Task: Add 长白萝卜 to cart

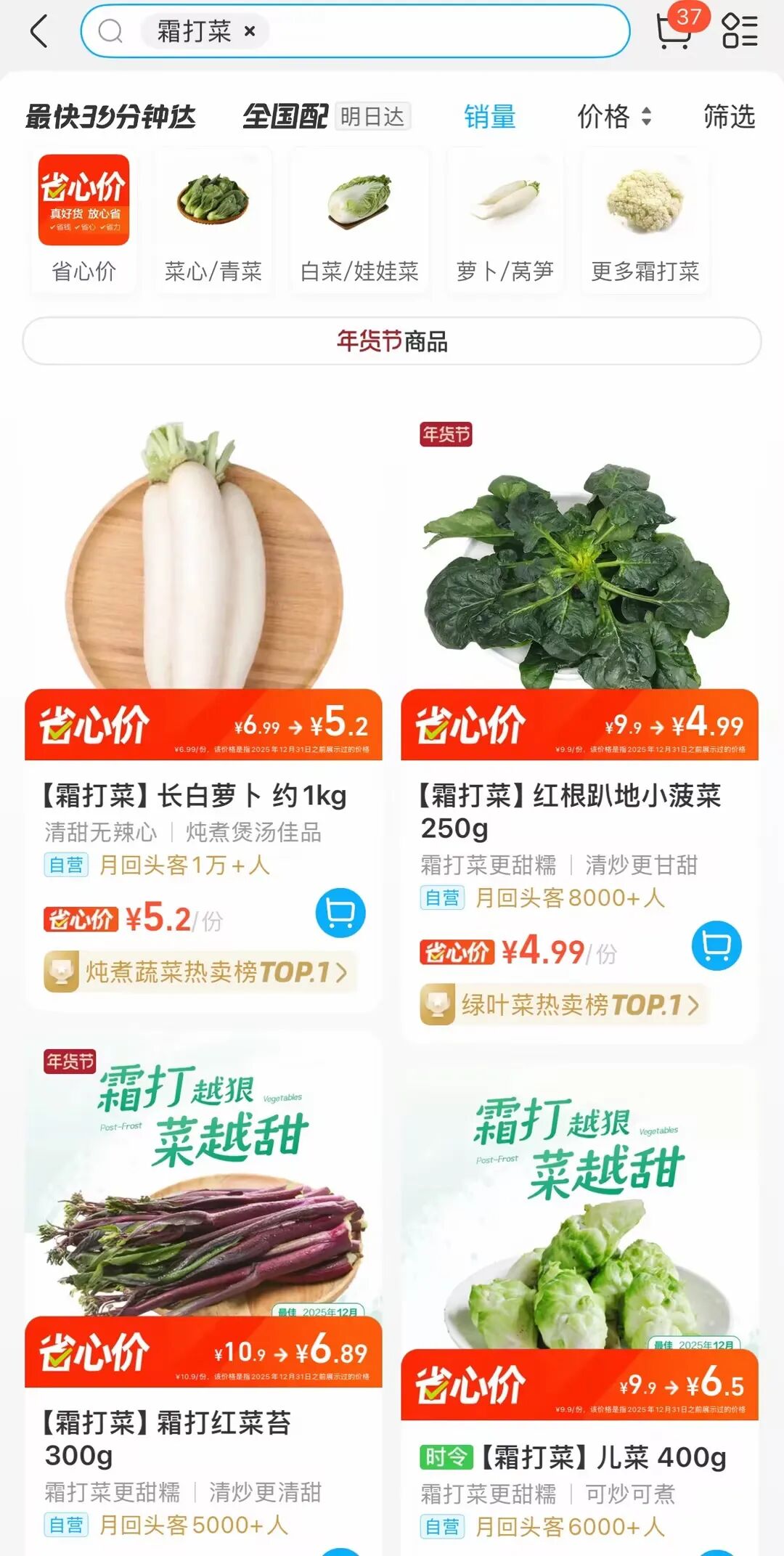Action: (340, 913)
